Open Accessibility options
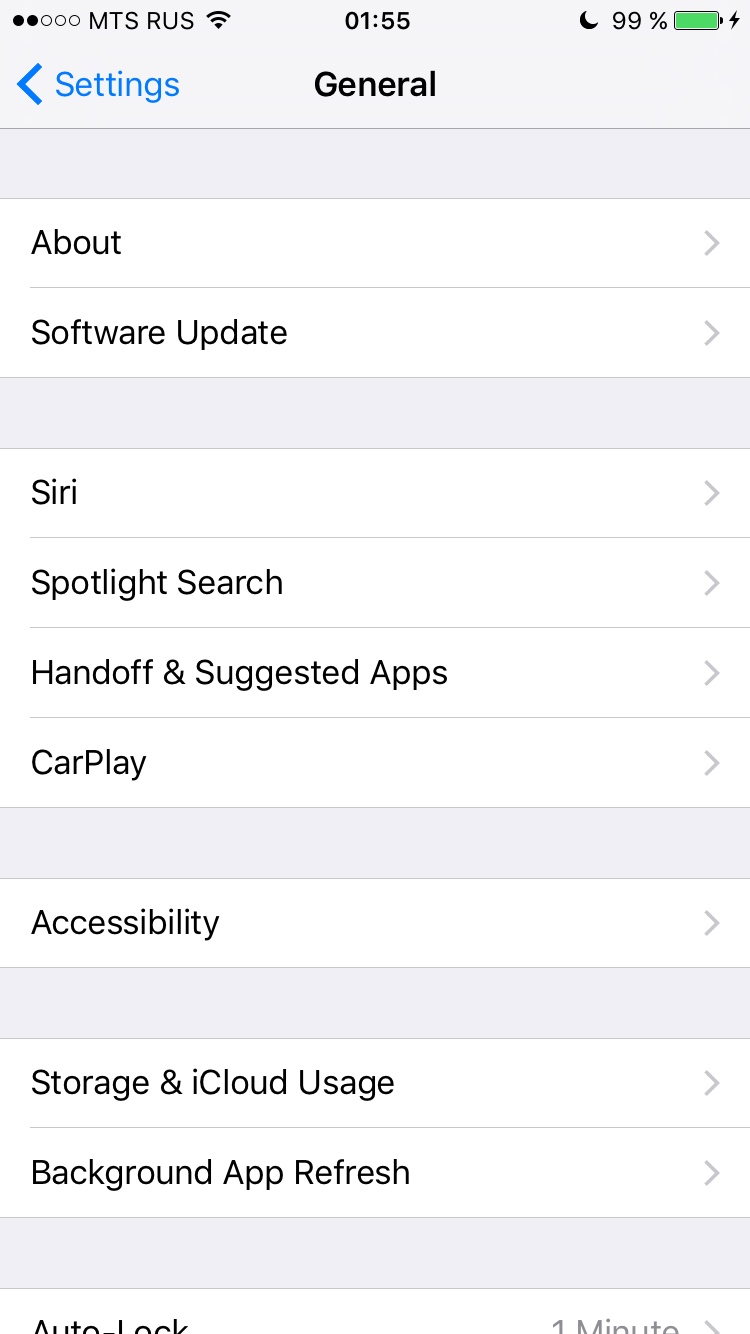Image resolution: width=750 pixels, height=1334 pixels. pyautogui.click(x=375, y=923)
